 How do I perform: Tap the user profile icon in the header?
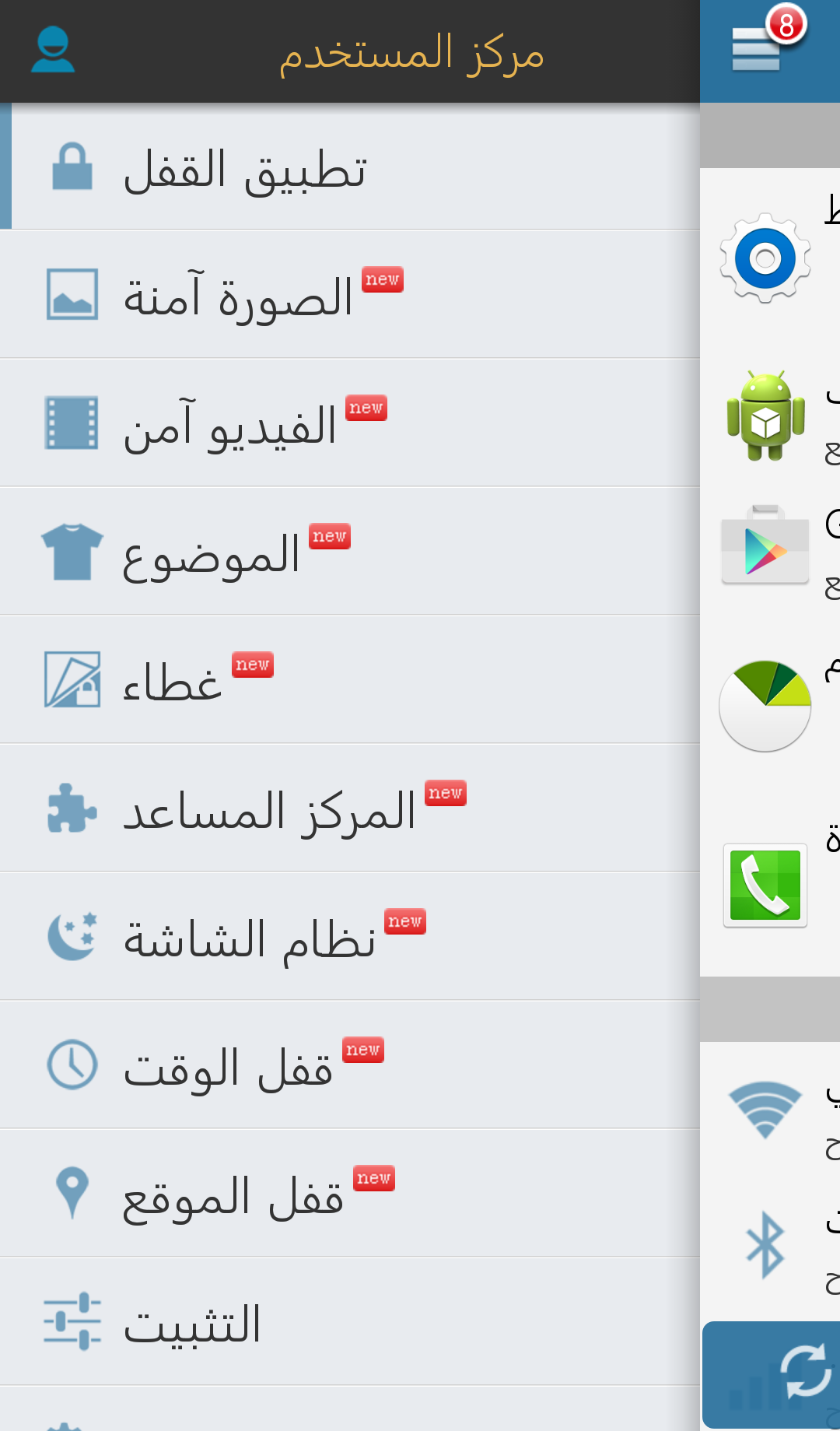(x=53, y=50)
